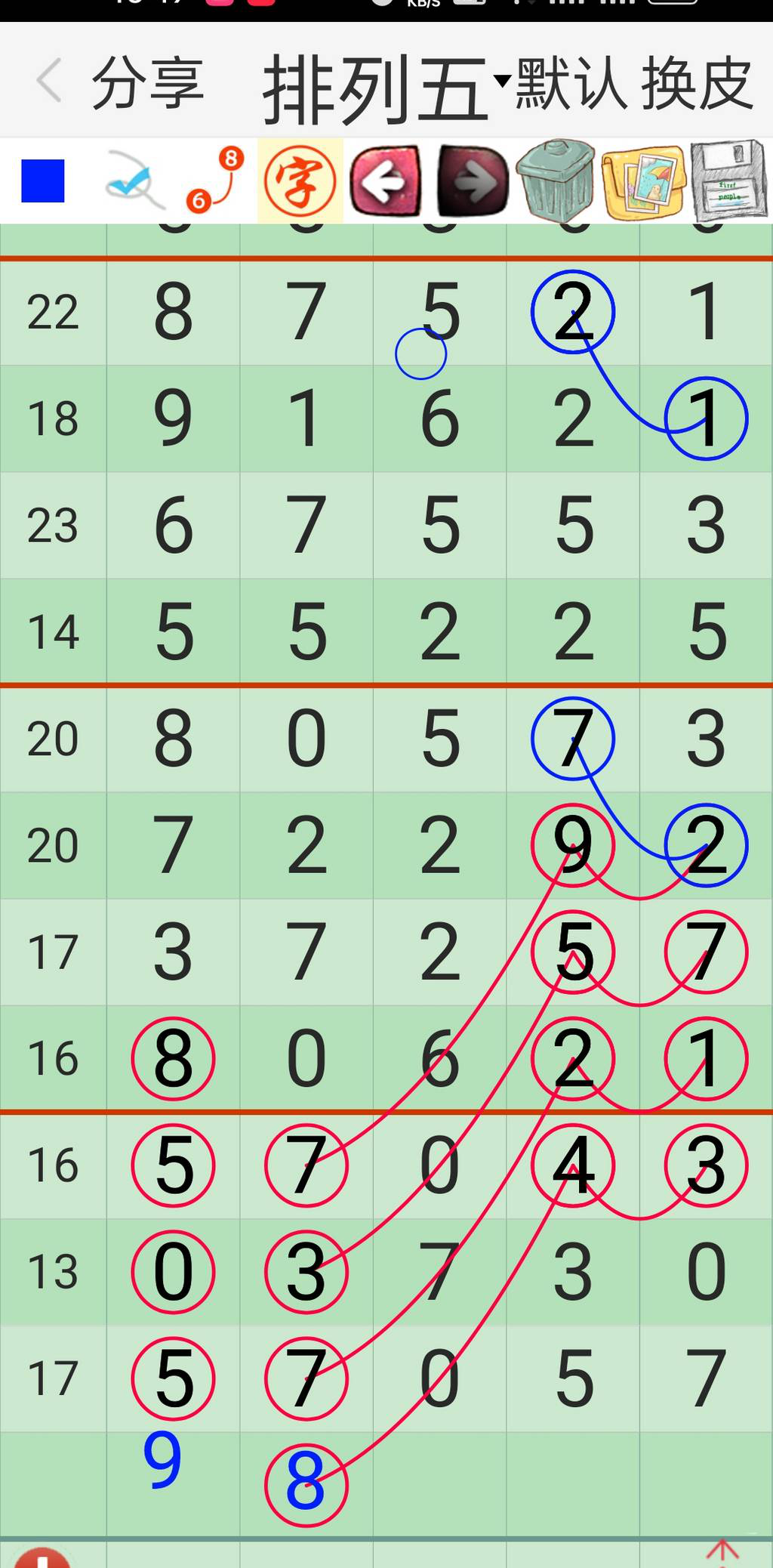This screenshot has width=773, height=1568.
Task: Tap the red plus button at bottom
Action: (x=42, y=1559)
